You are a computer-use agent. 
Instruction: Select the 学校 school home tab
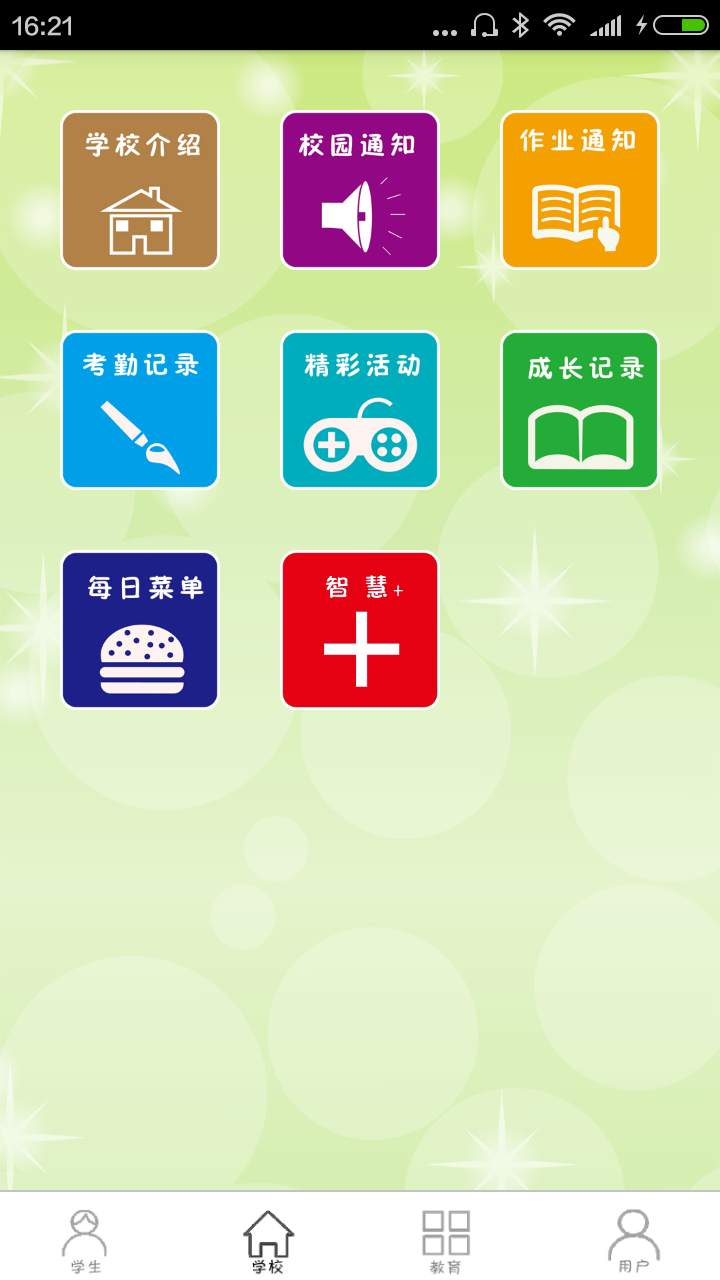tap(267, 1238)
